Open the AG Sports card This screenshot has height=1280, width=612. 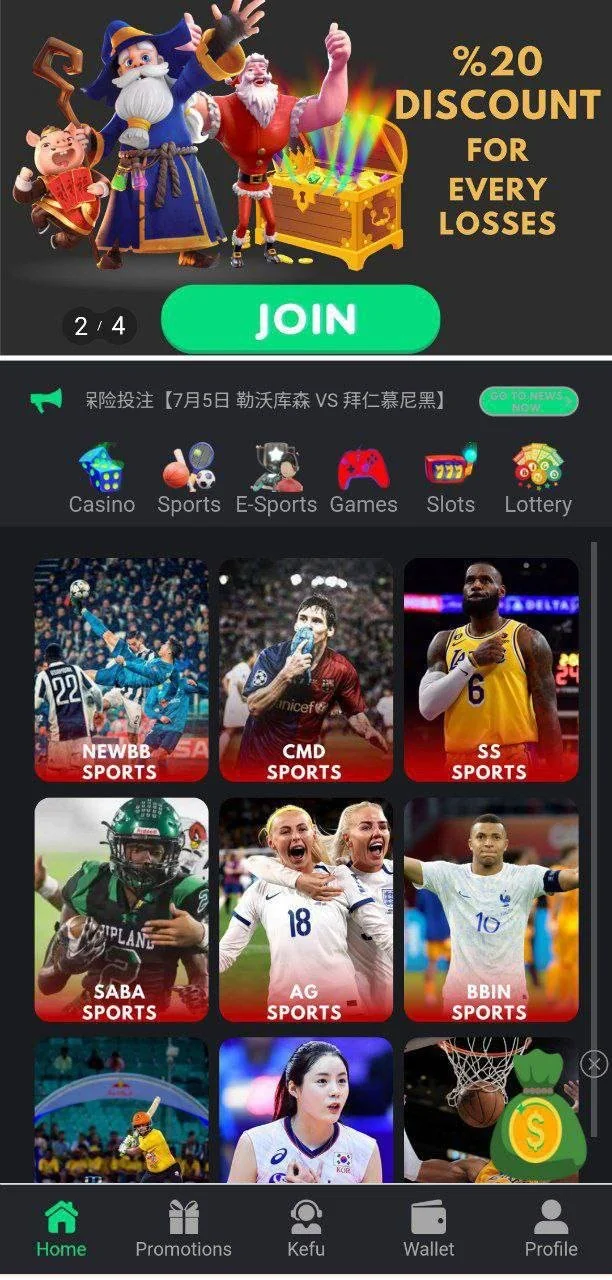(306, 909)
